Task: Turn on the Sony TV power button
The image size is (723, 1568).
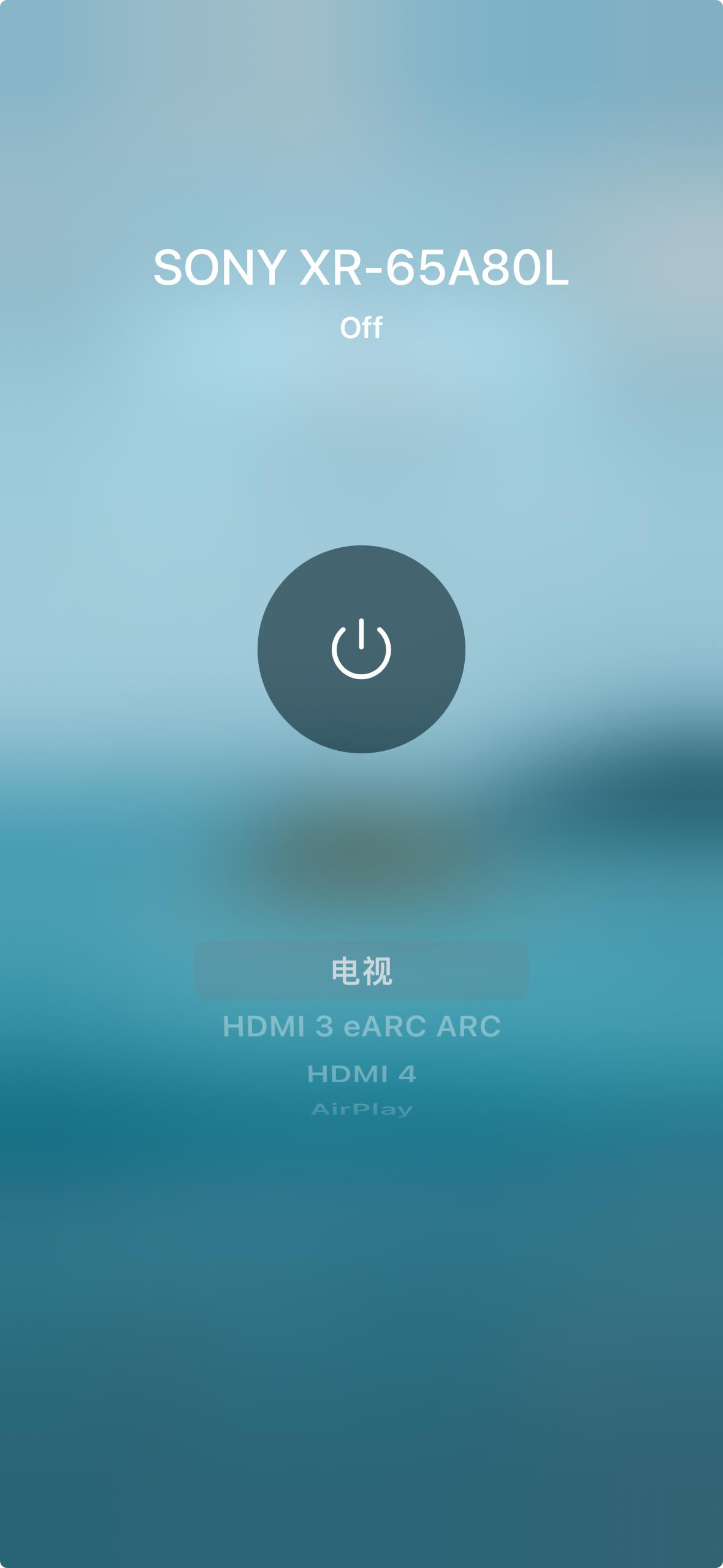Action: (361, 649)
